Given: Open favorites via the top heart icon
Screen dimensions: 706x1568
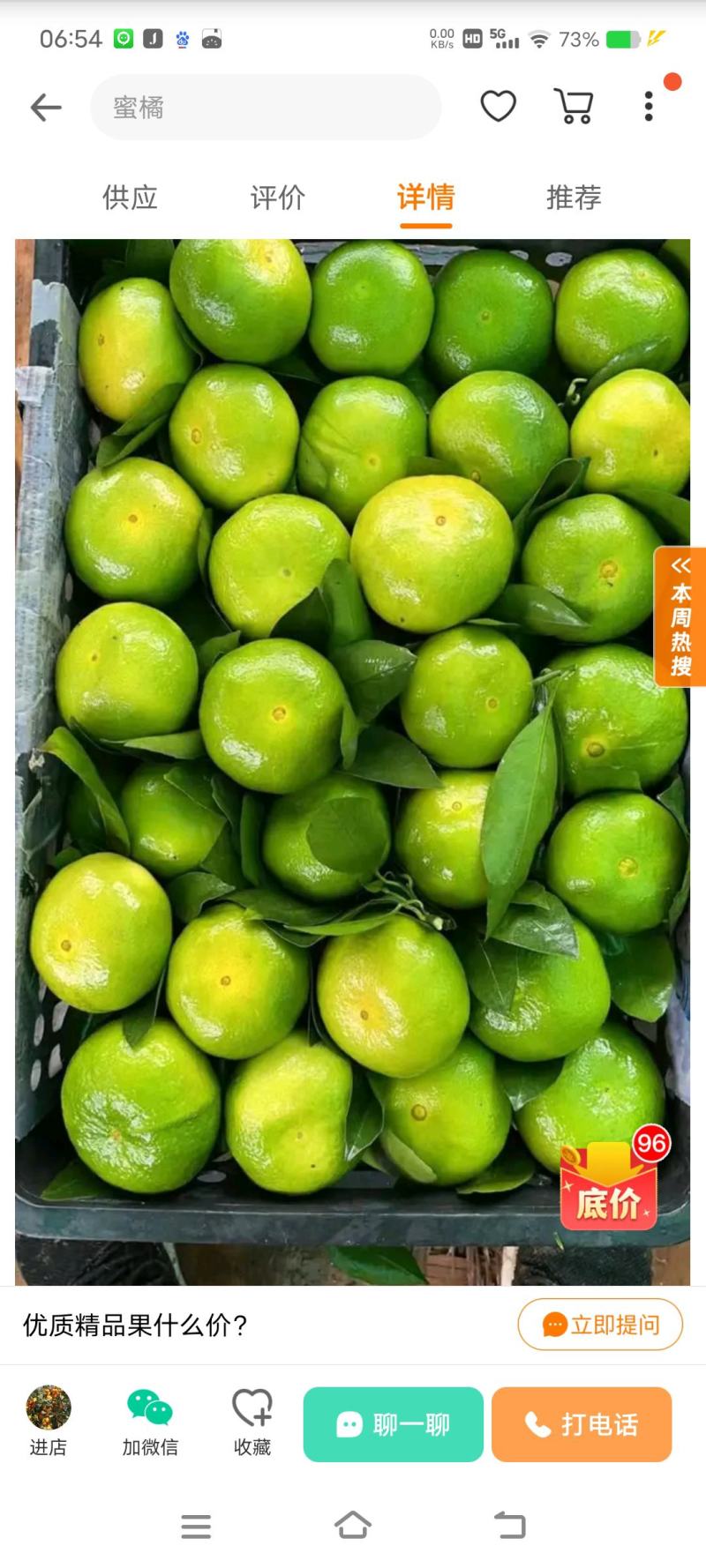Looking at the screenshot, I should pyautogui.click(x=498, y=107).
